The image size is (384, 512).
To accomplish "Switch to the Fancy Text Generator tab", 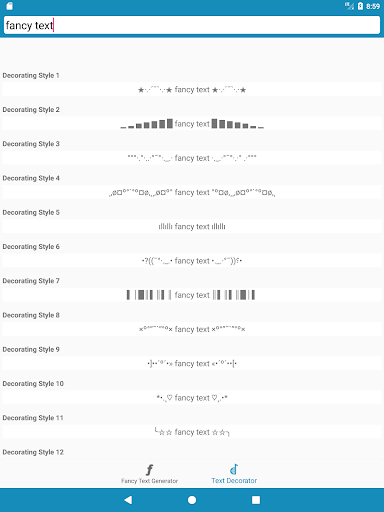I will (x=149, y=474).
